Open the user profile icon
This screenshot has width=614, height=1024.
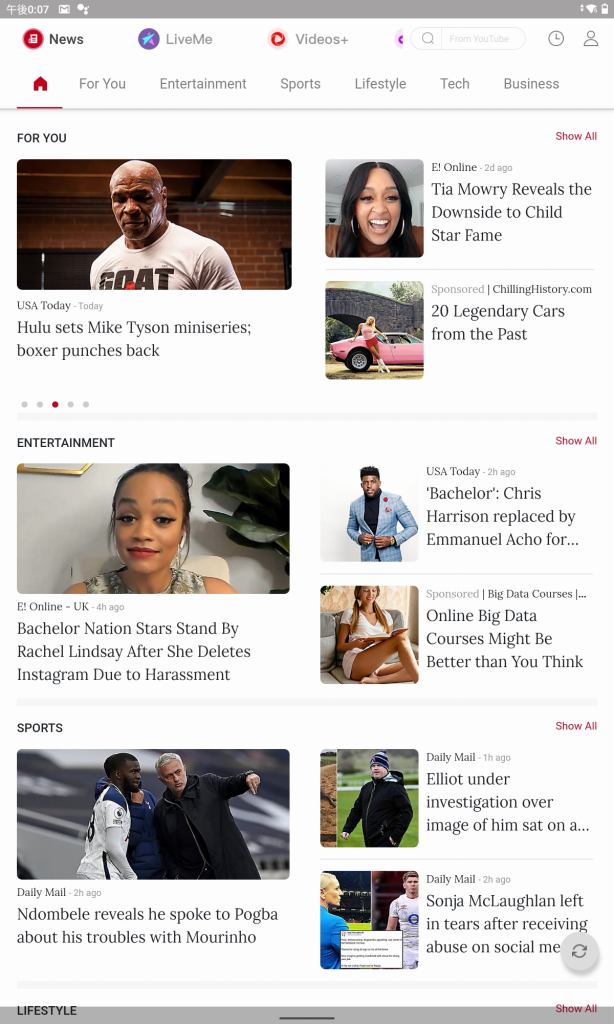(590, 39)
